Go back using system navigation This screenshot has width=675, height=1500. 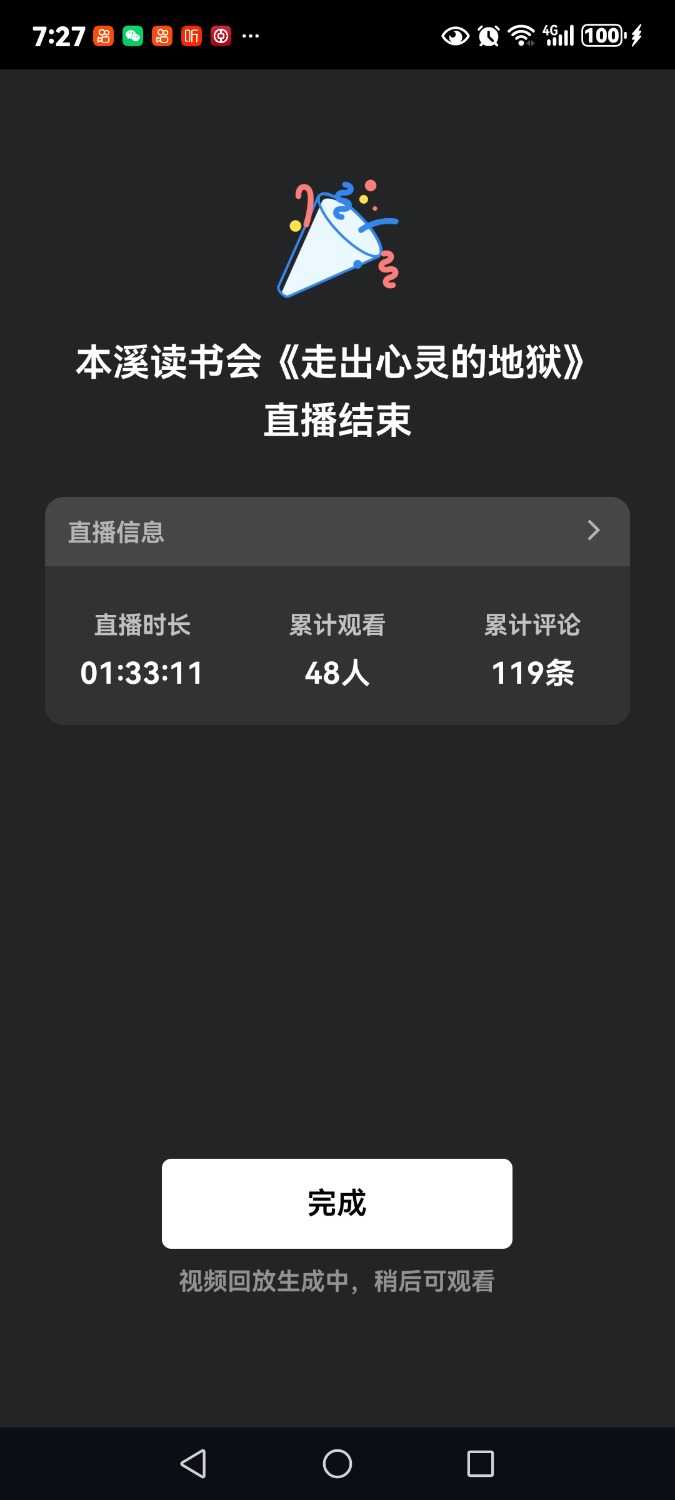(193, 1464)
